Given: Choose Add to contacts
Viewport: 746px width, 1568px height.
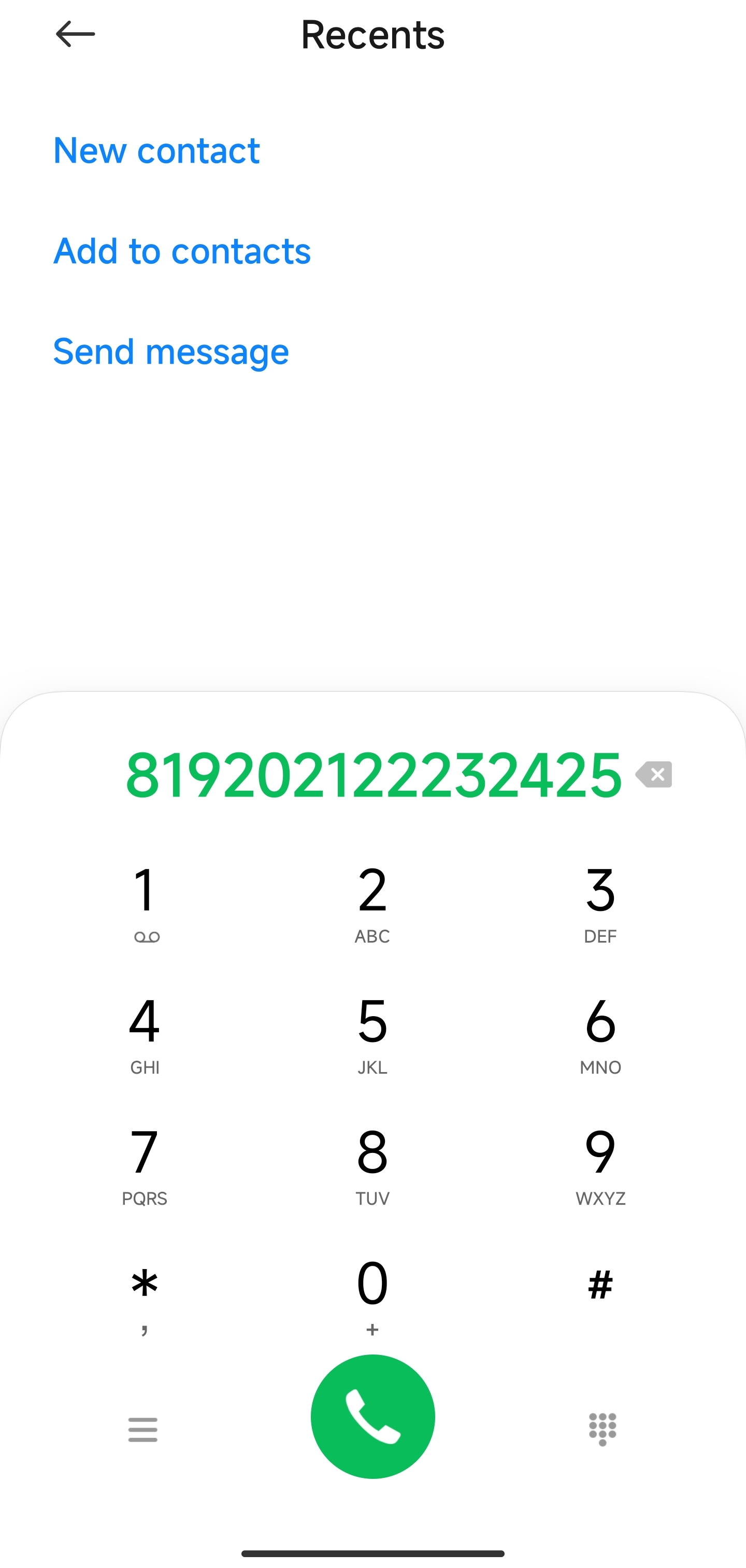Looking at the screenshot, I should (182, 251).
